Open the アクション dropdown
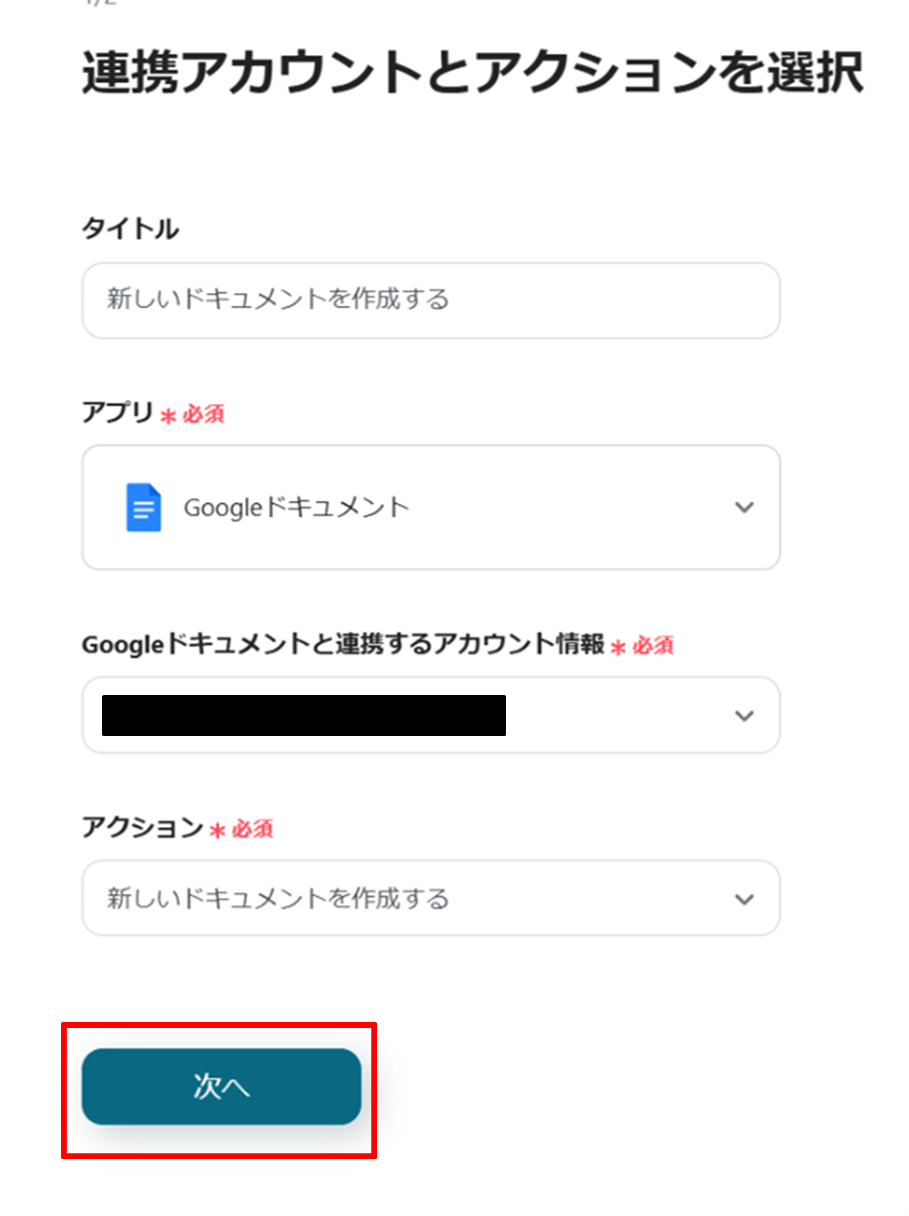This screenshot has width=909, height=1216. click(430, 898)
